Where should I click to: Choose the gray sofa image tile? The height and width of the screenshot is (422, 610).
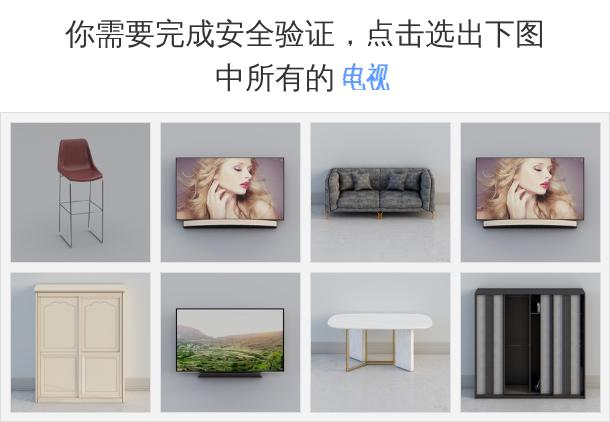[380, 192]
